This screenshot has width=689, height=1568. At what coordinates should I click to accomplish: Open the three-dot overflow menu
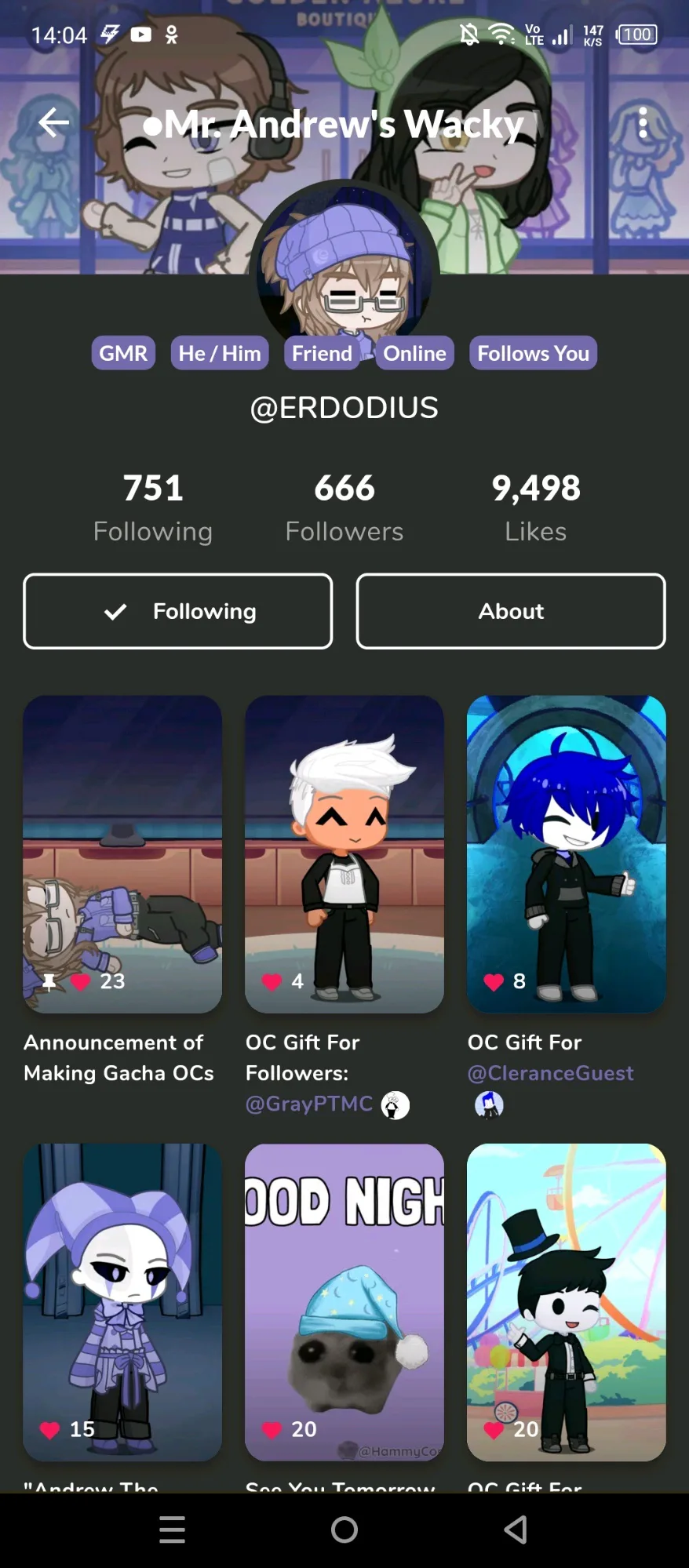643,123
